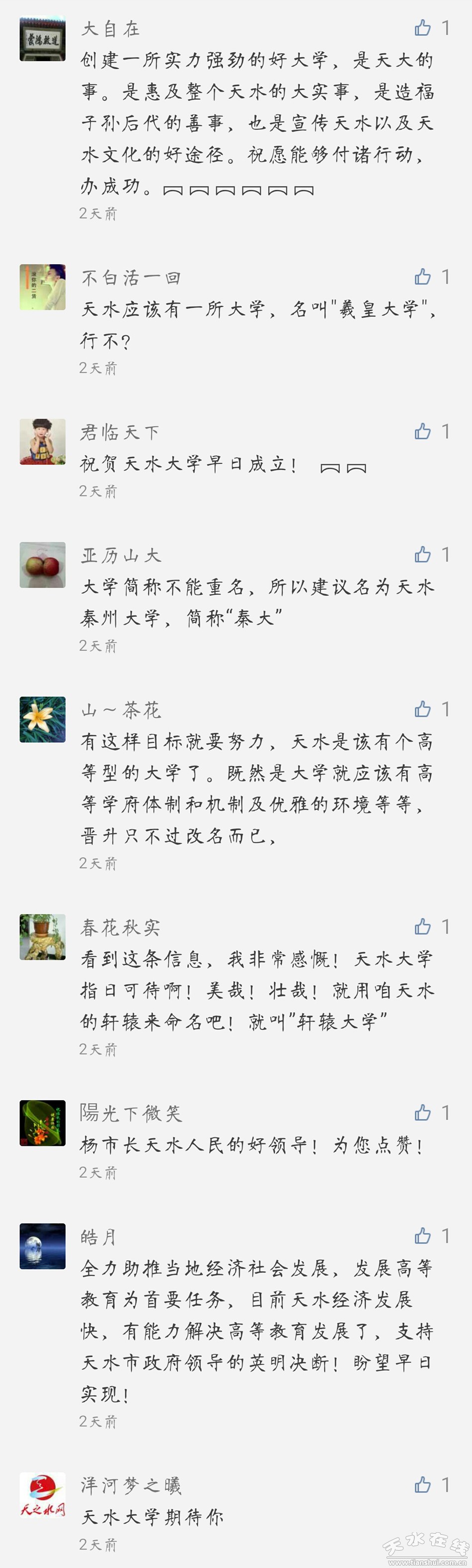Like the comment written by 皓月
This screenshot has width=472, height=1568.
tap(423, 1236)
